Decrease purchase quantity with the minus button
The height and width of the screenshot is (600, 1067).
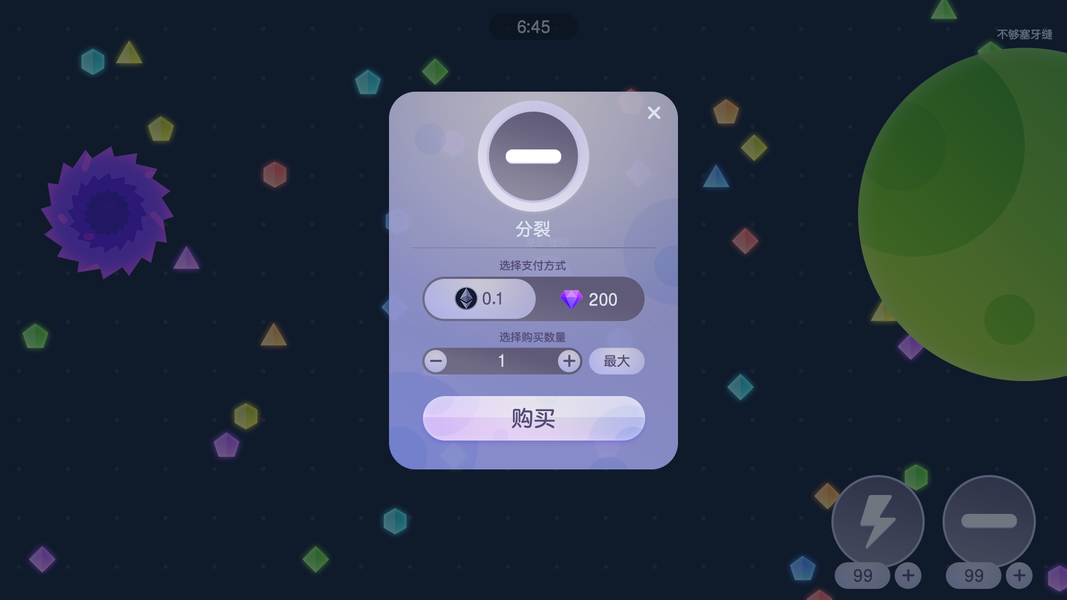pyautogui.click(x=436, y=361)
